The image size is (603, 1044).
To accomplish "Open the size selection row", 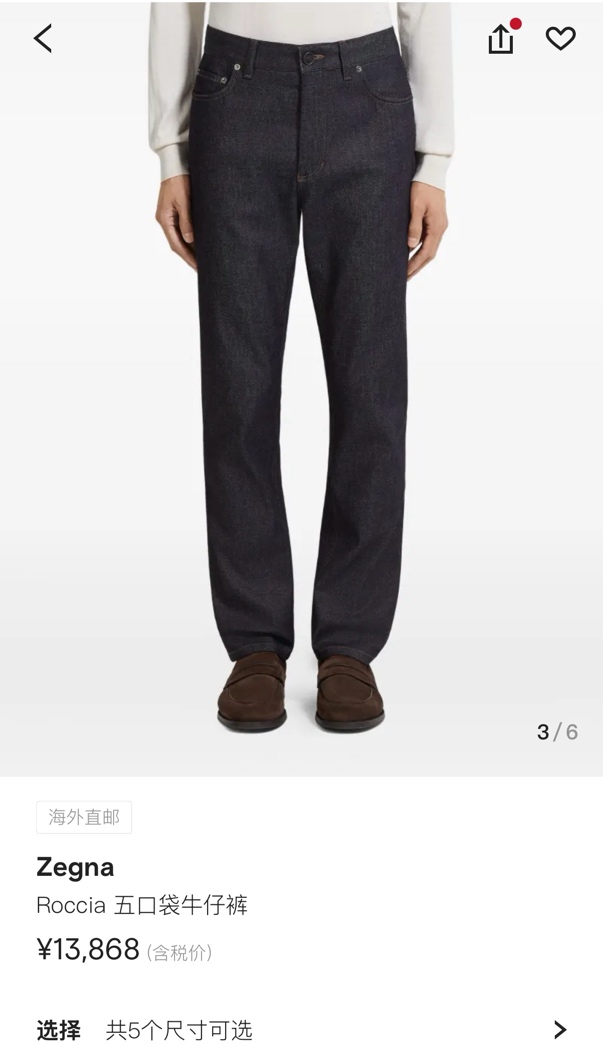I will (301, 1029).
